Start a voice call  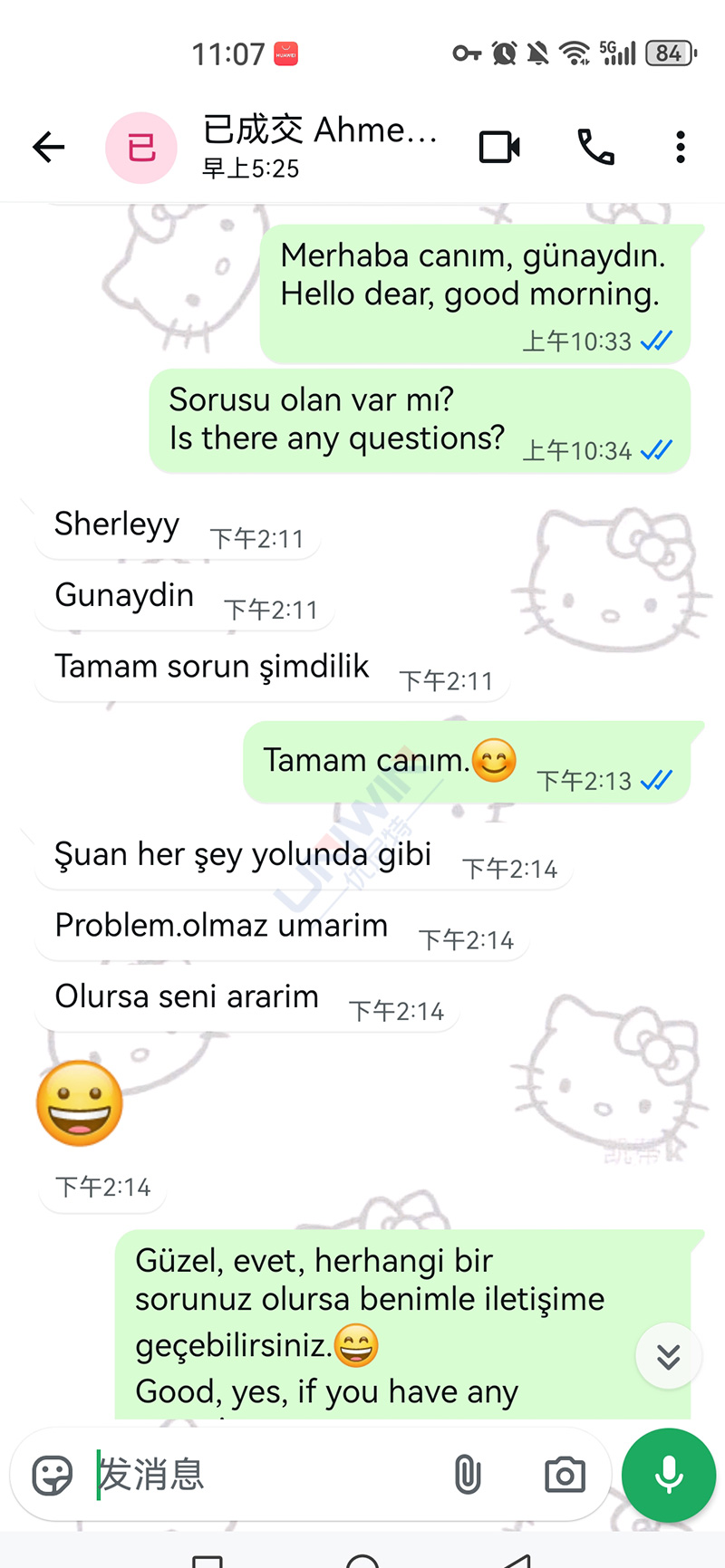click(595, 147)
